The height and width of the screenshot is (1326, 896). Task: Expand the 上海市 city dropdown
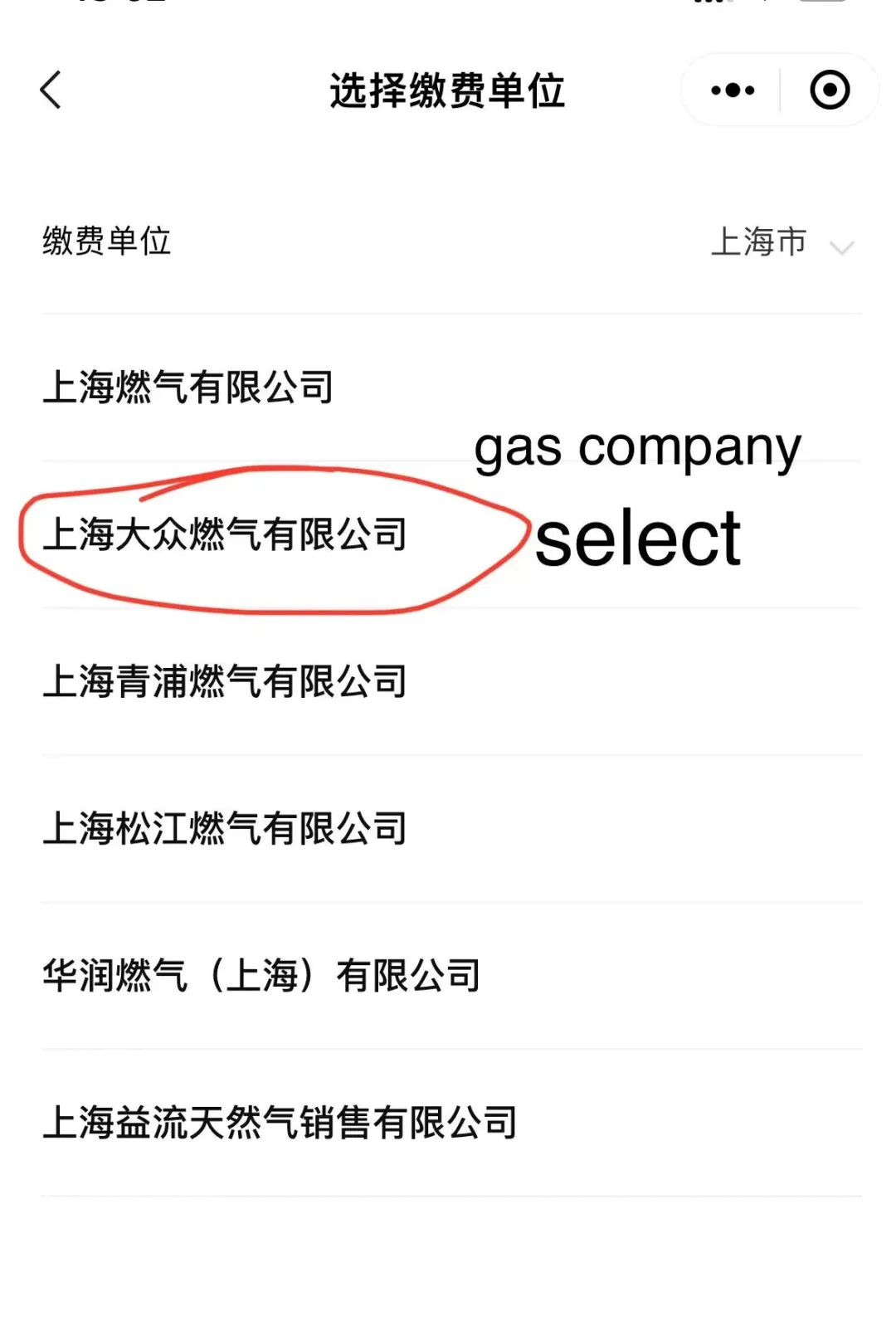(x=782, y=242)
